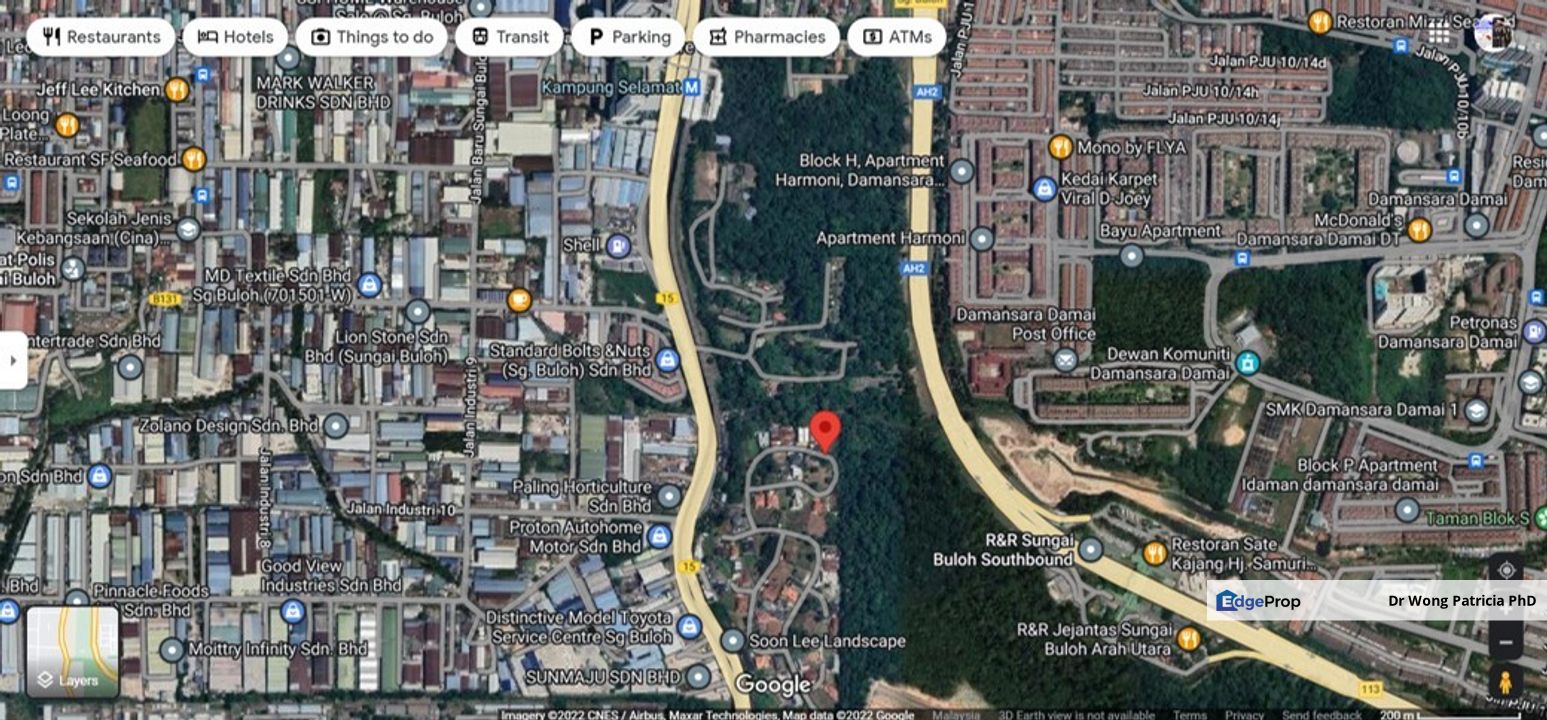Center the map on my location
This screenshot has width=1547, height=720.
coord(1505,571)
